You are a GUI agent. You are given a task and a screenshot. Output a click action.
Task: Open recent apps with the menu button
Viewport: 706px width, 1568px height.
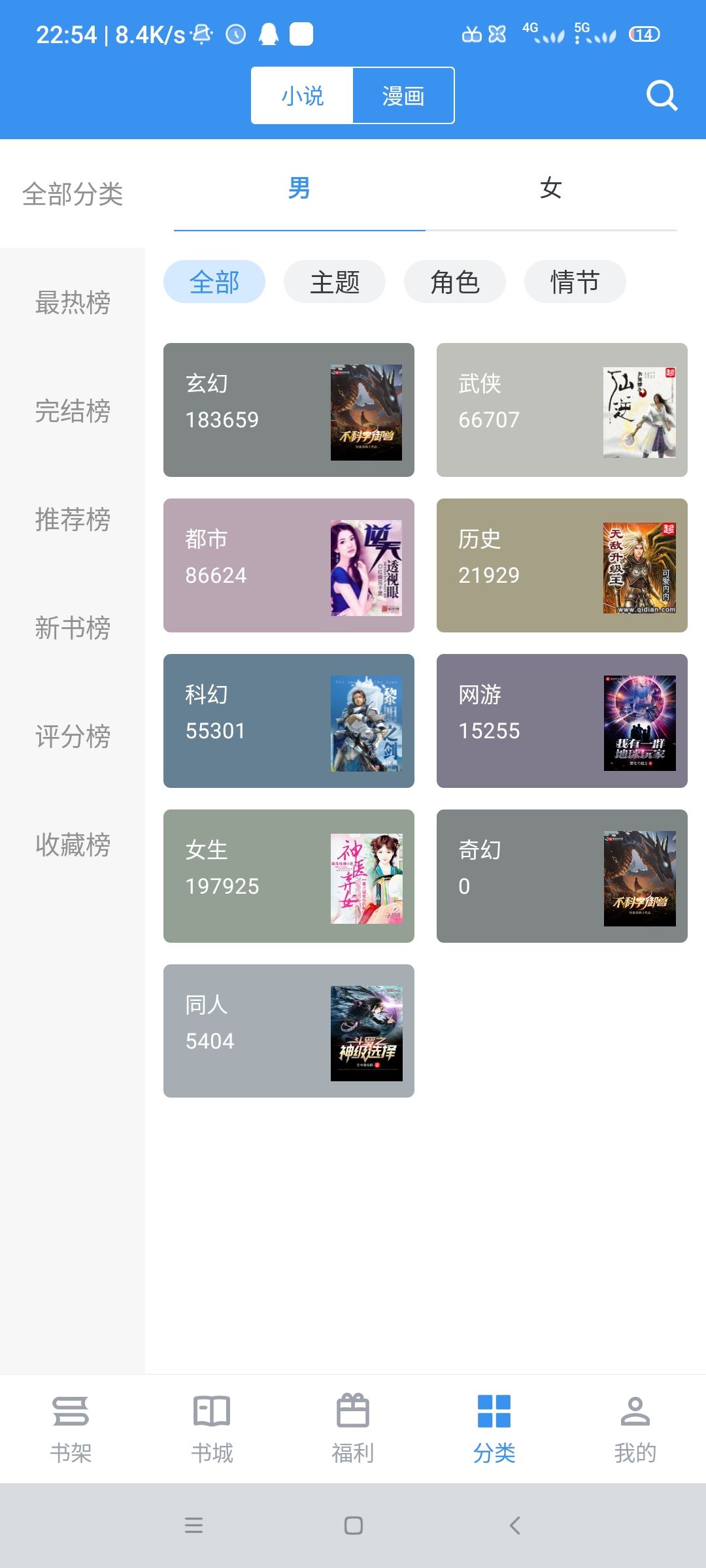point(193,1526)
